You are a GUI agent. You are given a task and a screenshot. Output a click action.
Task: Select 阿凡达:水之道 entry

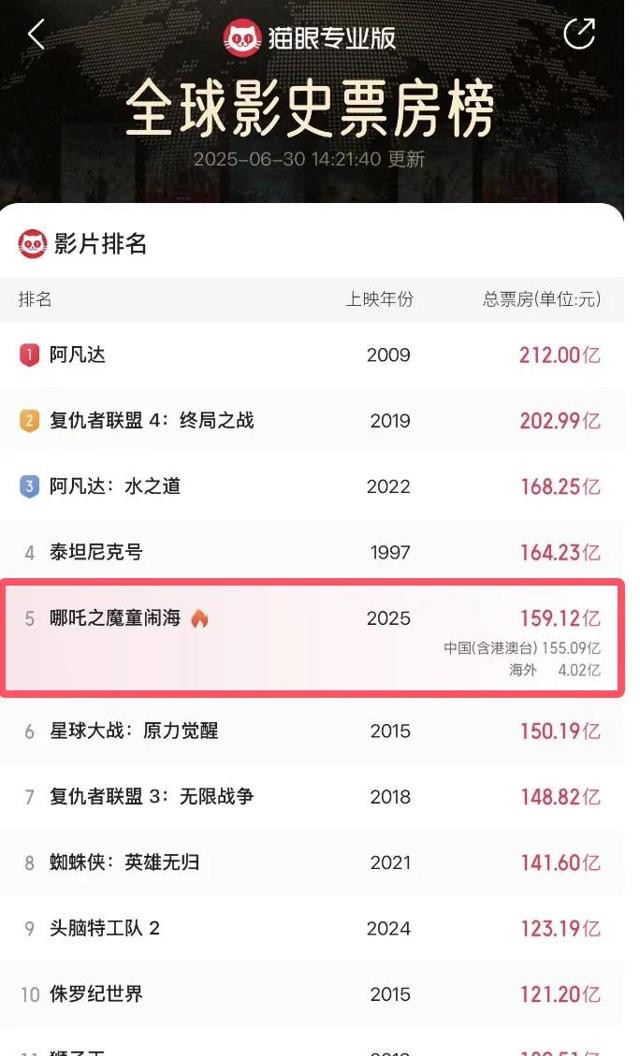312,486
